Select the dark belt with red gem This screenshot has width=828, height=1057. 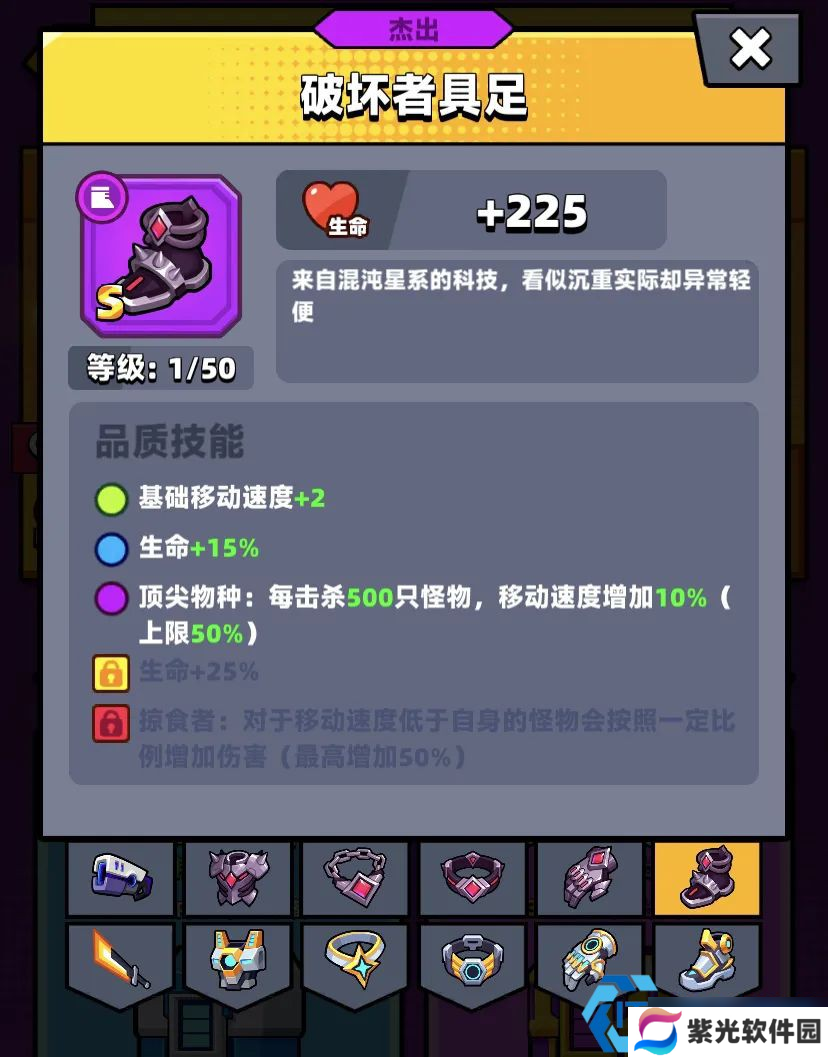point(472,877)
